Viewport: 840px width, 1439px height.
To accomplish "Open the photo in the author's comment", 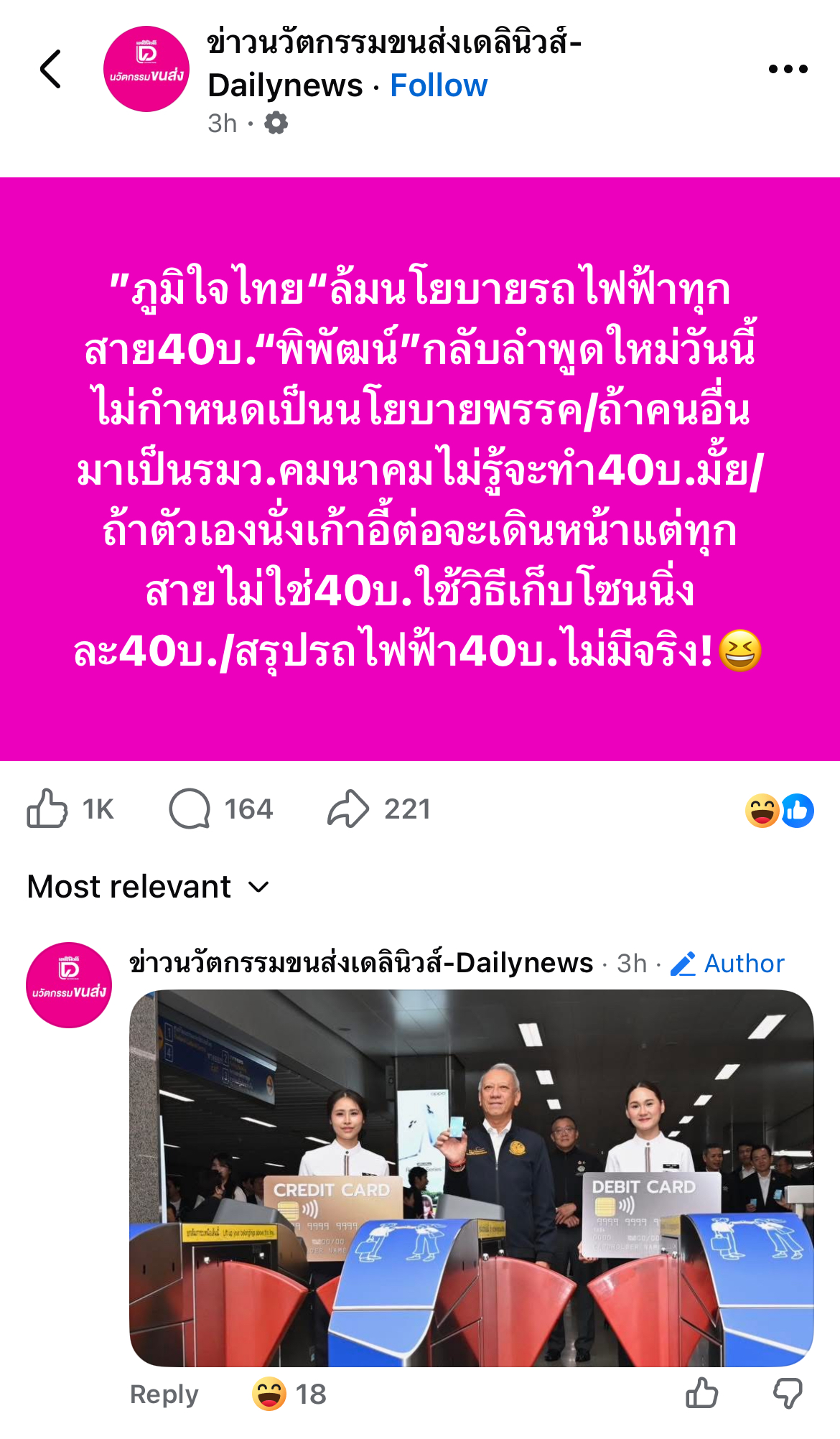I will 471,1178.
